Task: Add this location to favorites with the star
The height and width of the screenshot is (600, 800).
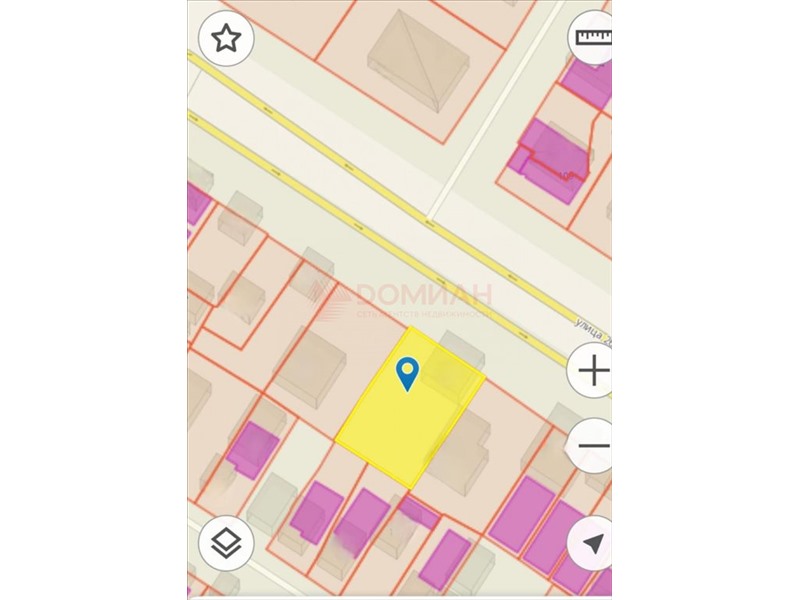Action: point(227,39)
